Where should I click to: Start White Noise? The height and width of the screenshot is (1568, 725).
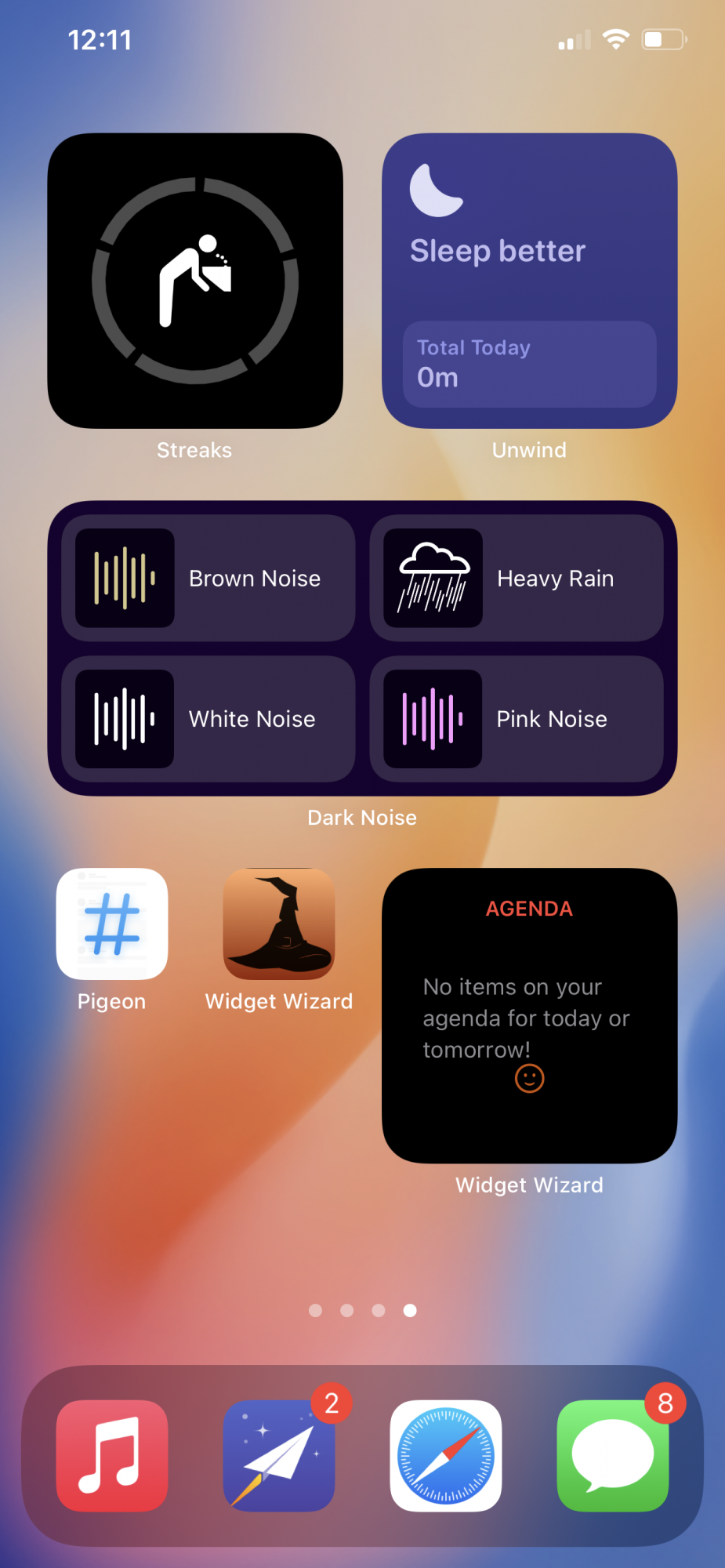tap(208, 719)
